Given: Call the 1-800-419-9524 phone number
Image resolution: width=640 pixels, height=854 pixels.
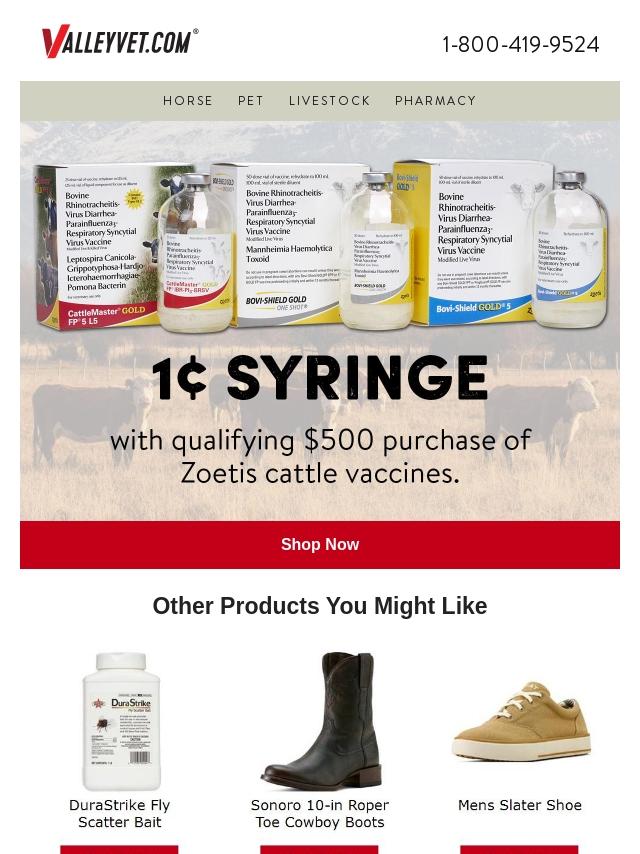Looking at the screenshot, I should 520,45.
